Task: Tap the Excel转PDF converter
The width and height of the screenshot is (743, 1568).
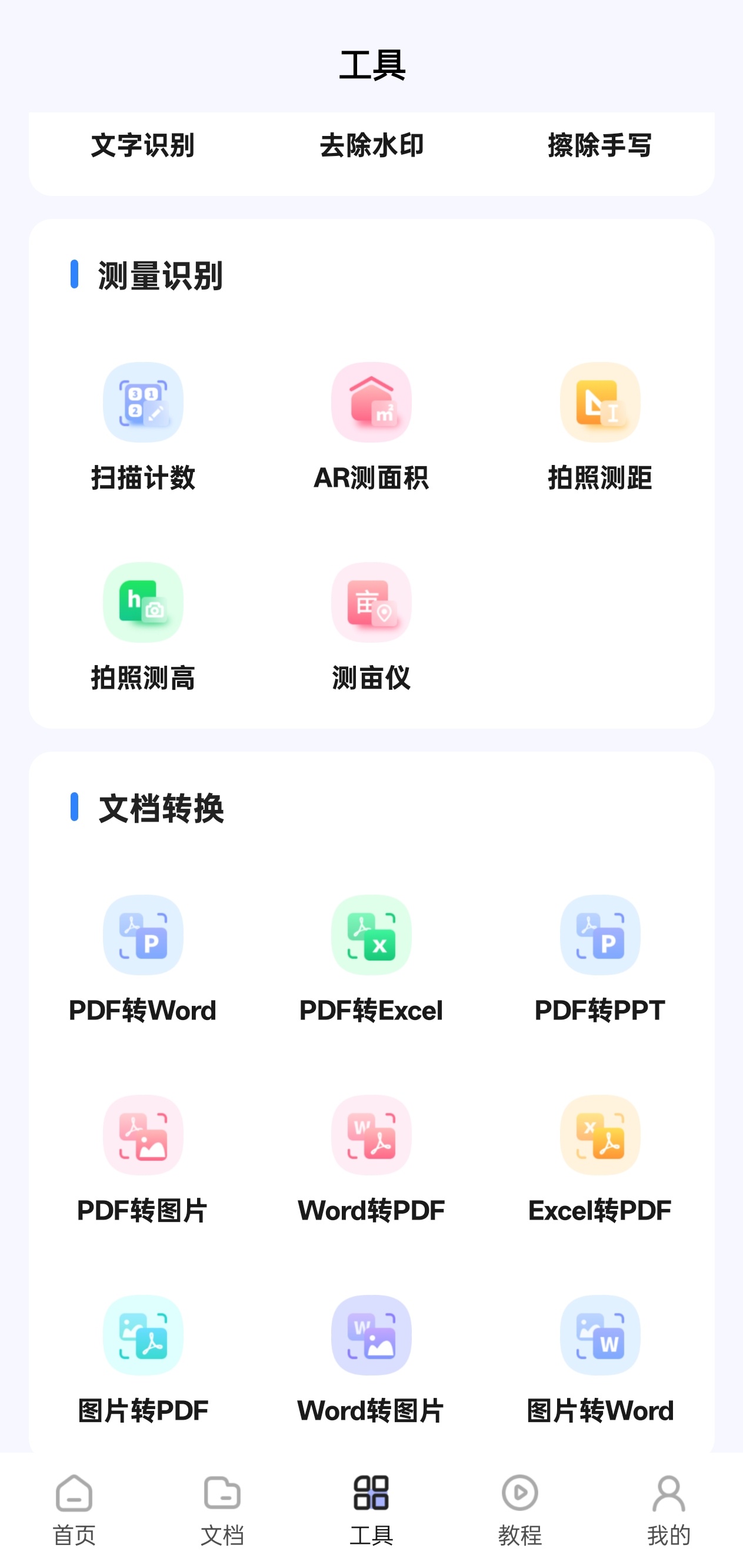Action: (600, 1160)
